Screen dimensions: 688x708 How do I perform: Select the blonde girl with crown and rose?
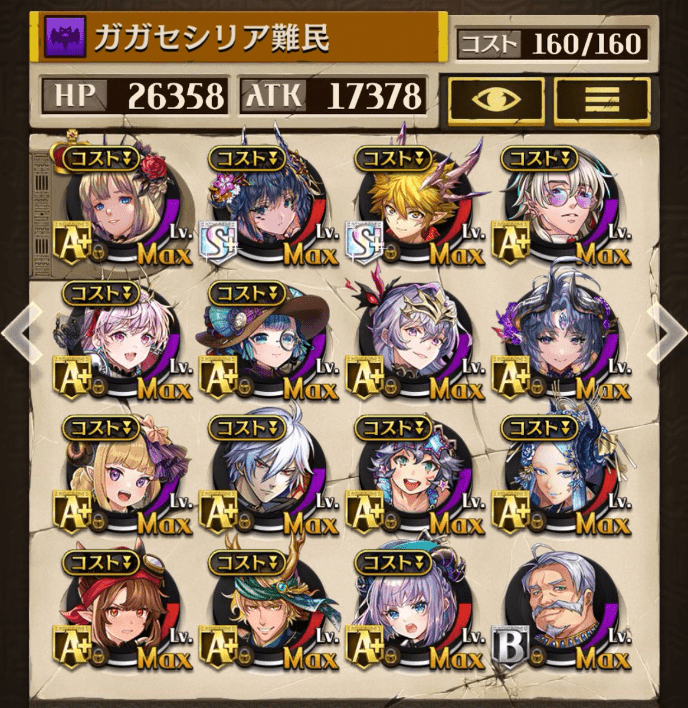116,205
